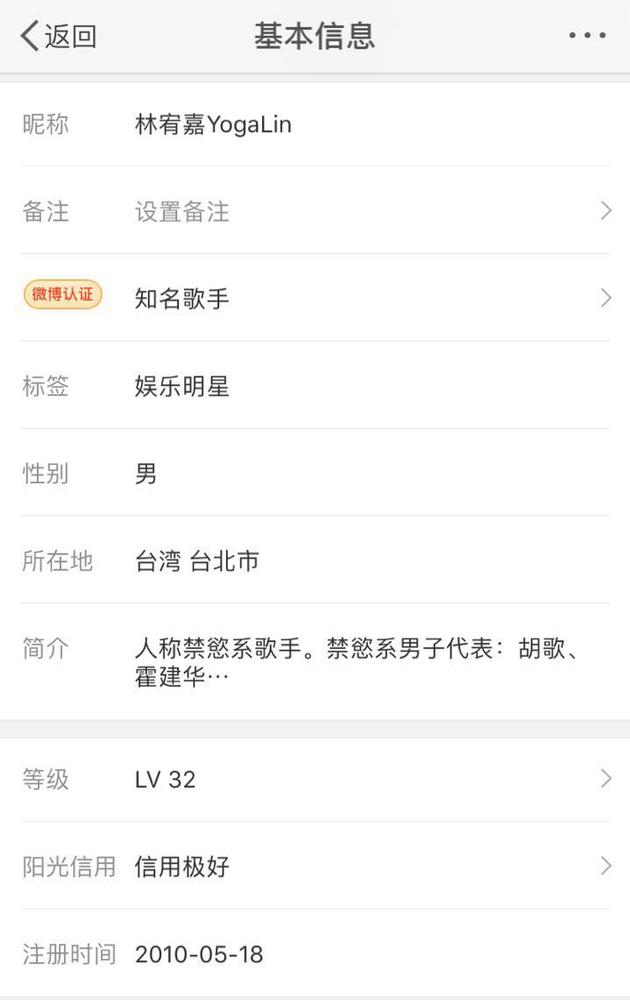This screenshot has height=1000, width=630.
Task: Open the 微博认证 知名歌手 row
Action: tap(315, 298)
